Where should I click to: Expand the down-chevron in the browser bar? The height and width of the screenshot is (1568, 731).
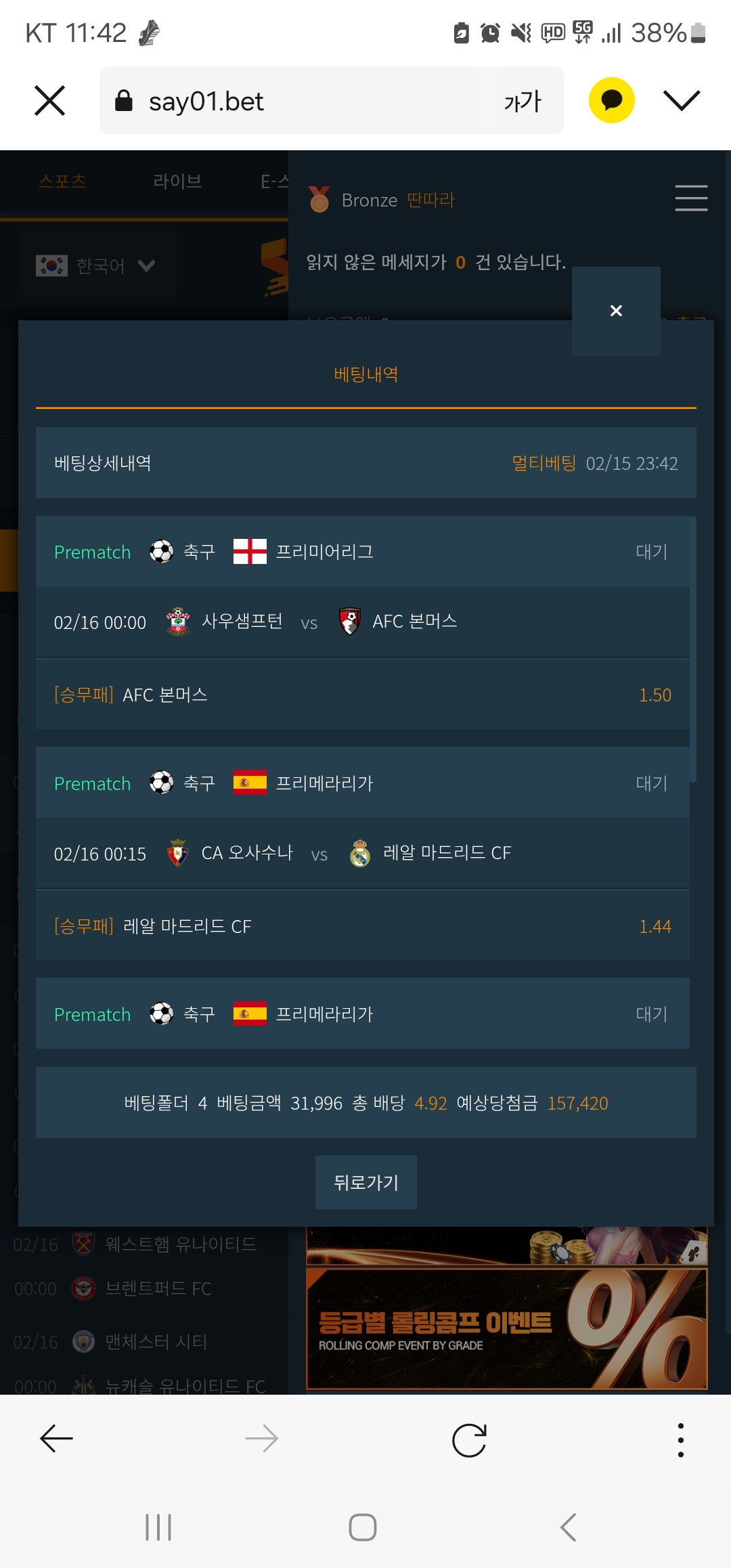coord(681,100)
